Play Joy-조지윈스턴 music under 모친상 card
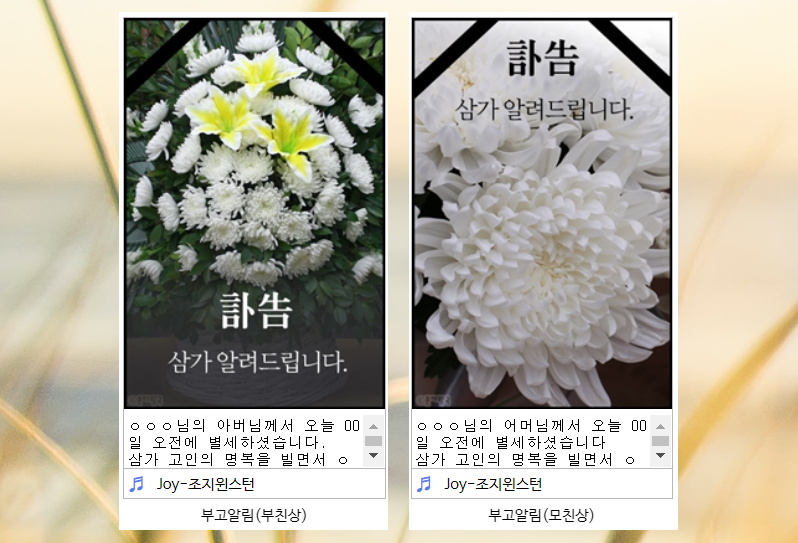This screenshot has width=798, height=543. pos(425,484)
